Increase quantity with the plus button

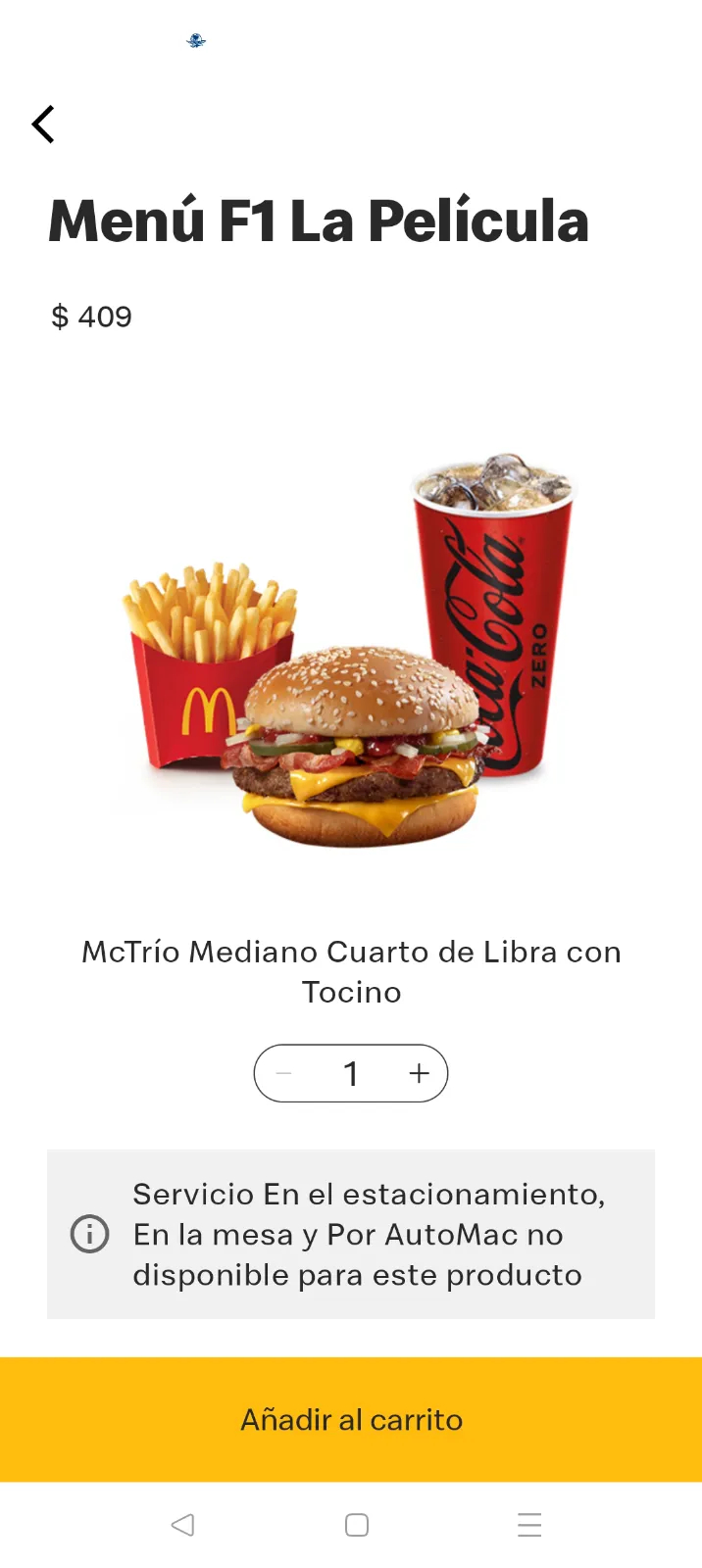tap(419, 1074)
